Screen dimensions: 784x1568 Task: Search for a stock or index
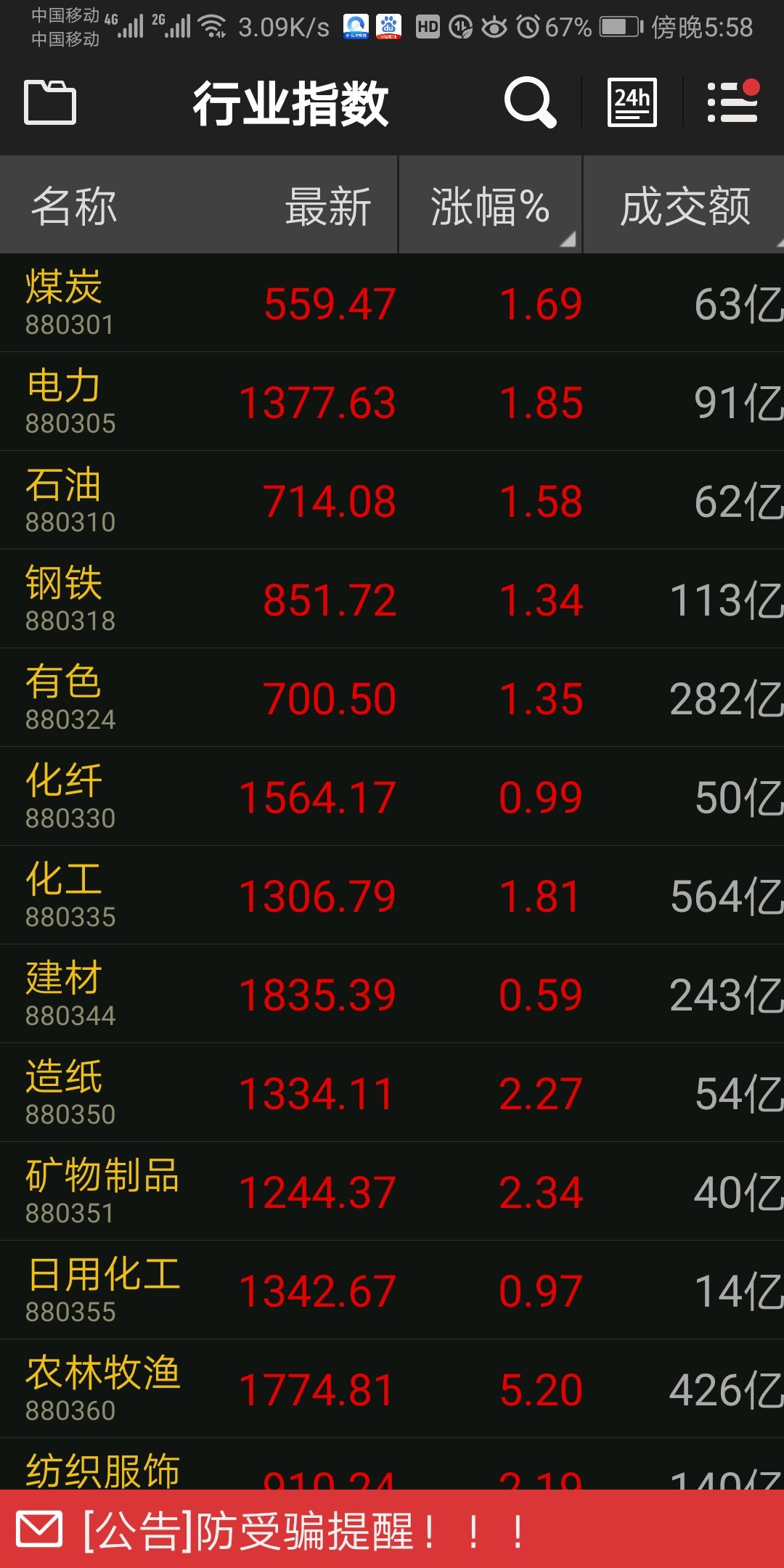[530, 102]
